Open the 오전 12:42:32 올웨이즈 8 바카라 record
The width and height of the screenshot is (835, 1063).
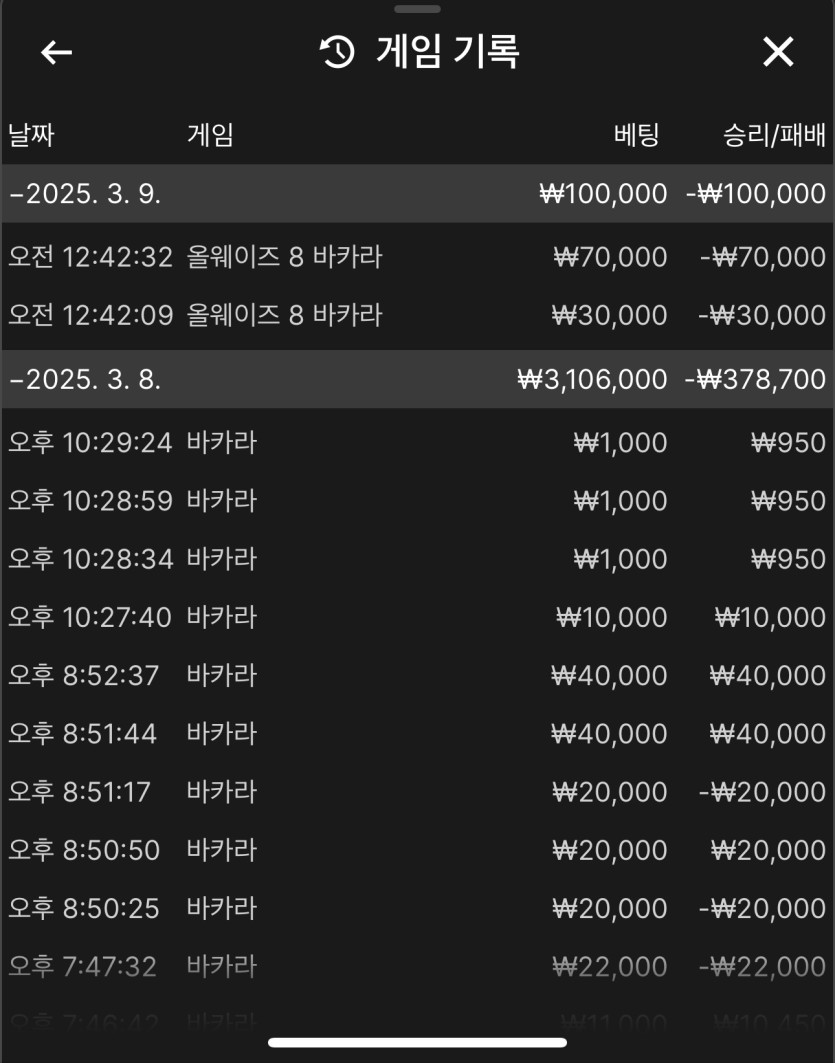[x=416, y=258]
